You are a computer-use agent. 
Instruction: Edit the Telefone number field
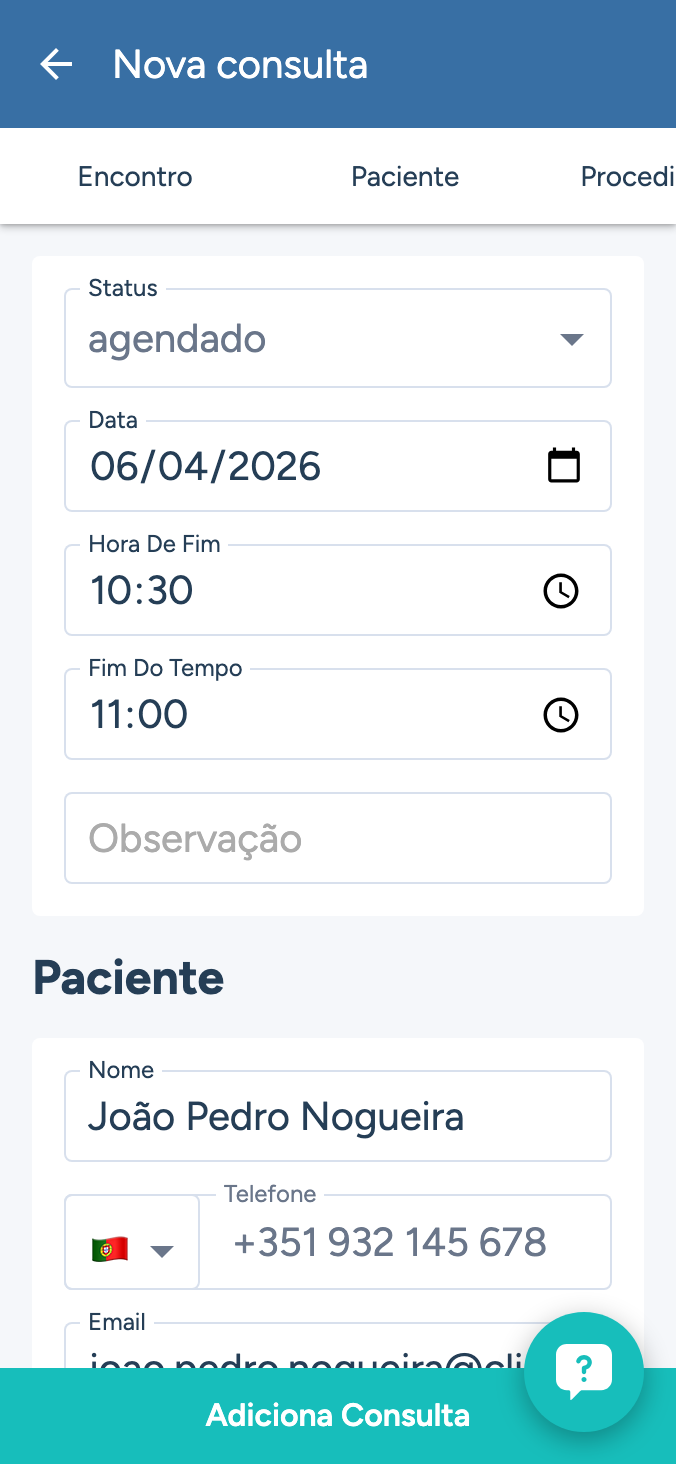(x=405, y=1243)
